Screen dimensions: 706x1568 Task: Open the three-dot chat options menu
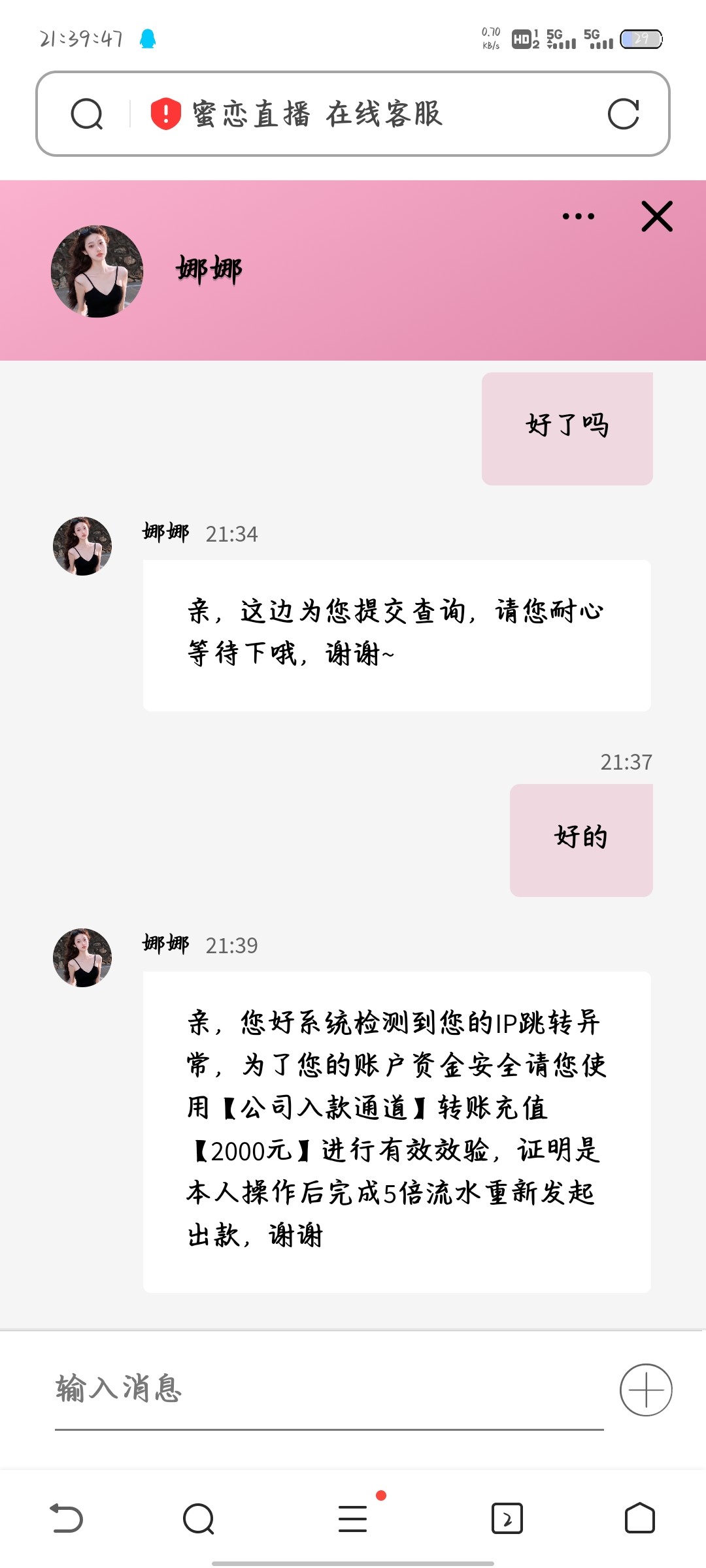point(579,216)
